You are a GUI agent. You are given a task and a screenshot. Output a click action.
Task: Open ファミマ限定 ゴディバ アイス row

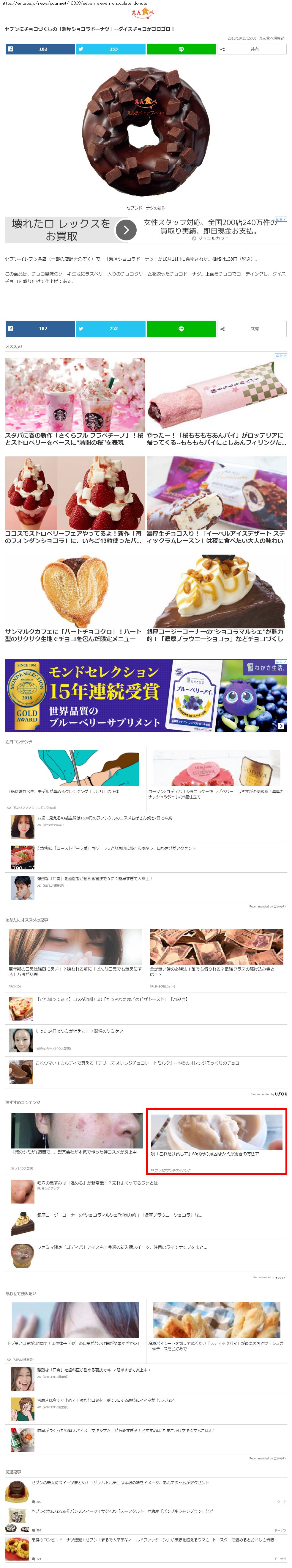(x=122, y=1247)
